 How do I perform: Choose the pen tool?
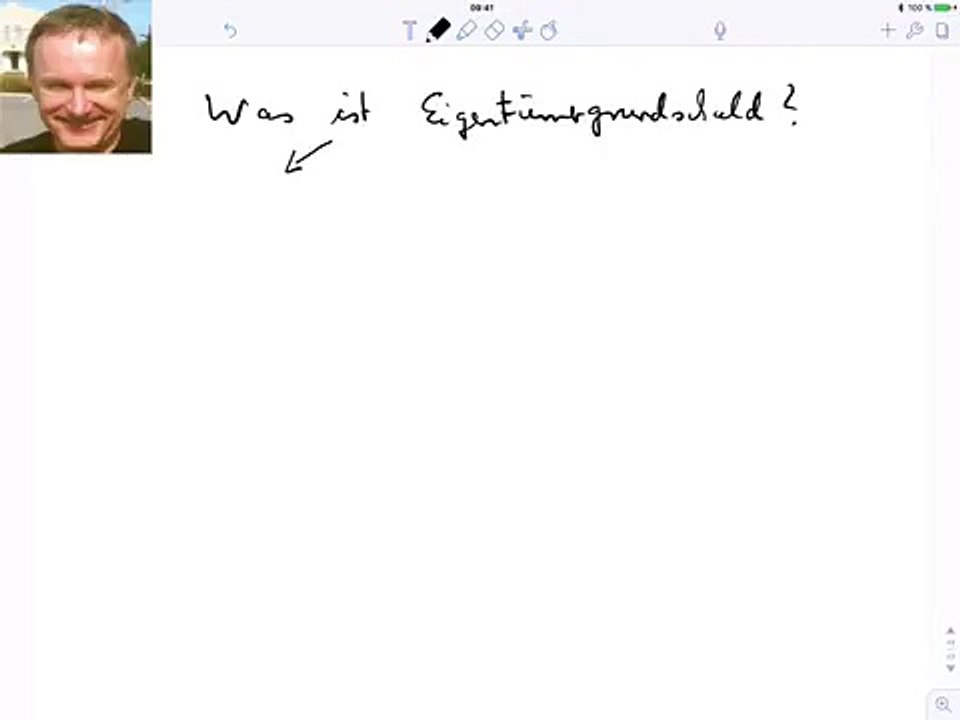click(x=438, y=31)
